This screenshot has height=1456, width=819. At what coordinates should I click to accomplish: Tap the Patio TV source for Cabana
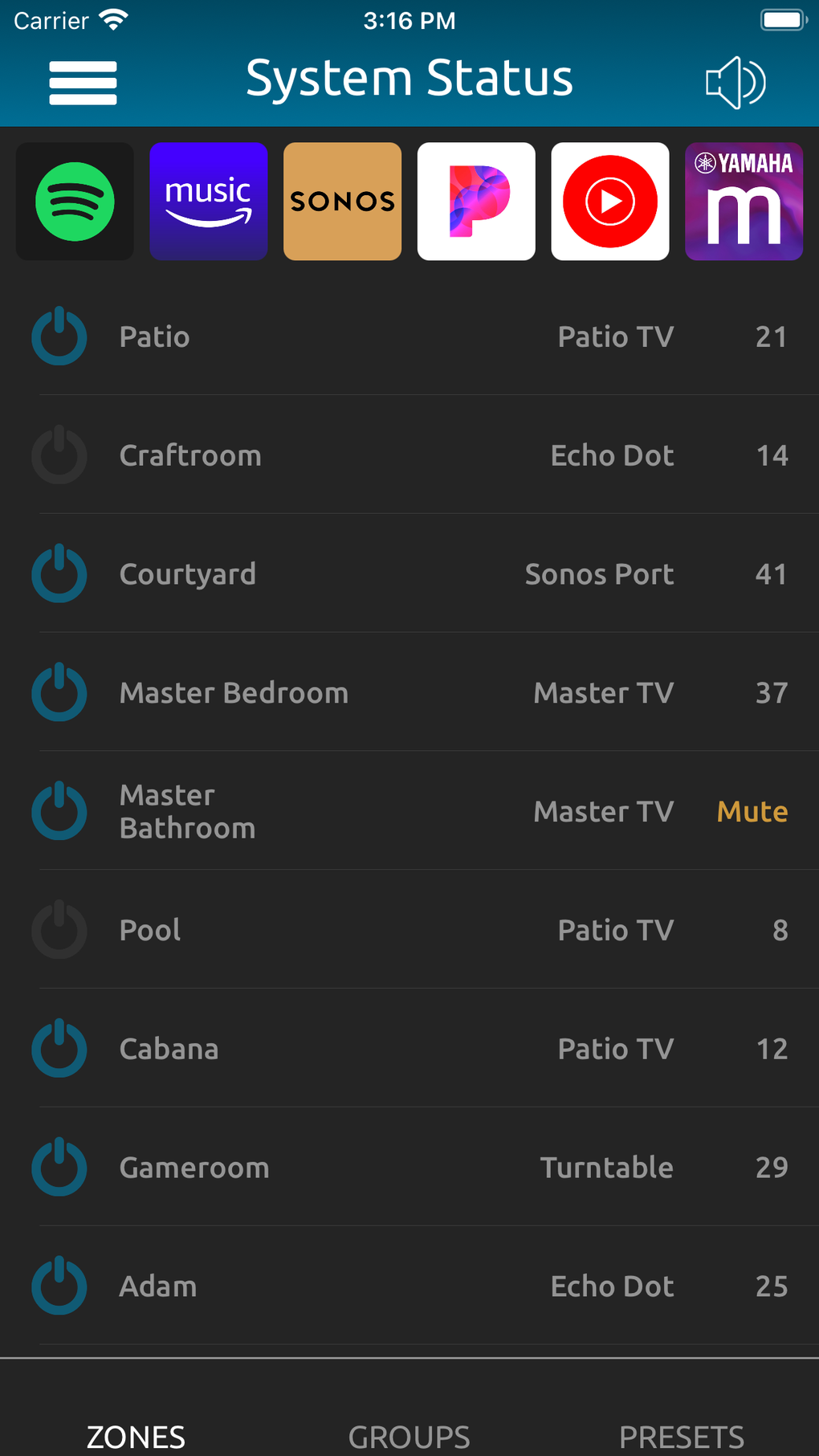point(615,1048)
